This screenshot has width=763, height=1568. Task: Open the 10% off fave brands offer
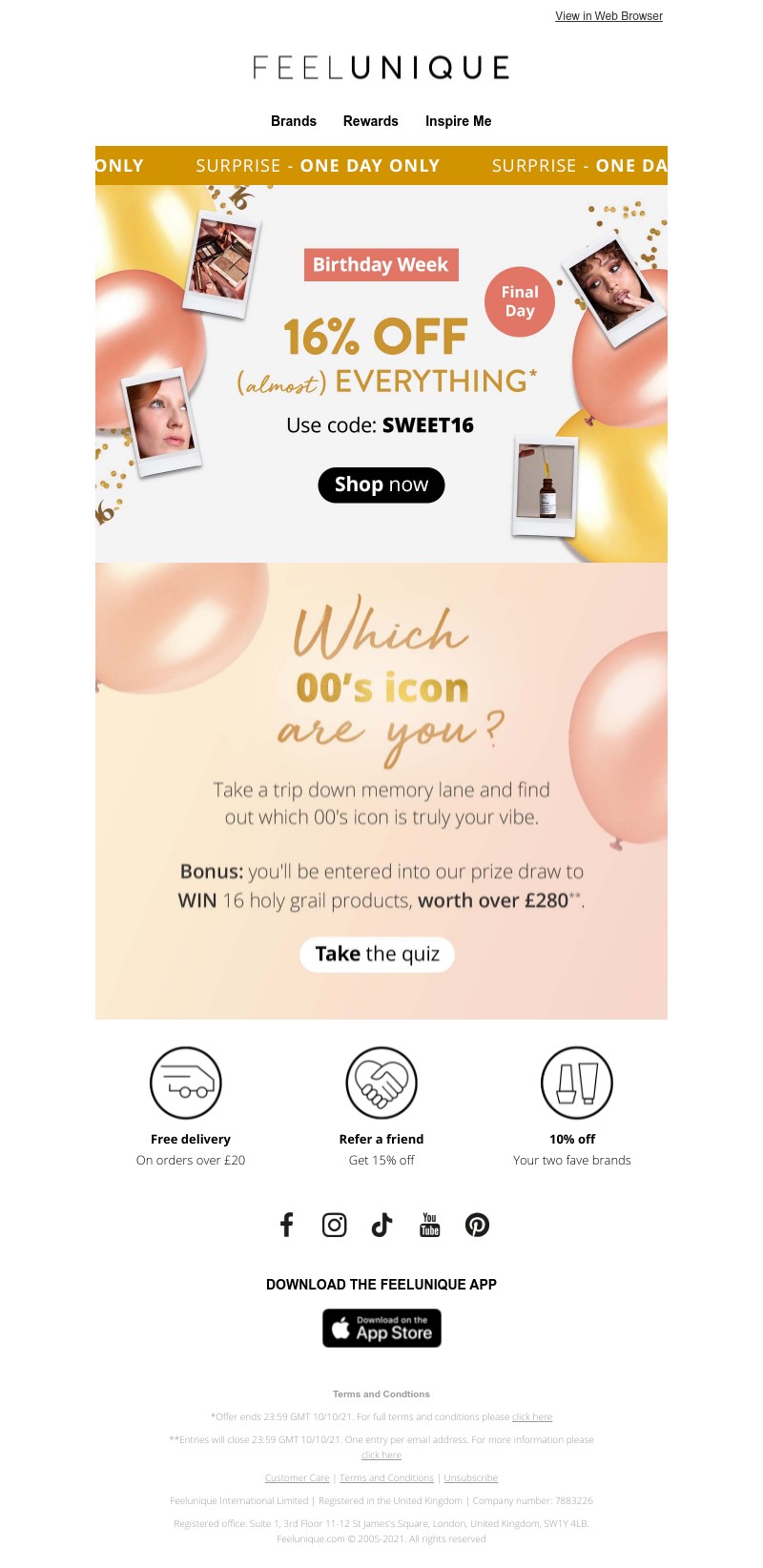(x=572, y=1106)
